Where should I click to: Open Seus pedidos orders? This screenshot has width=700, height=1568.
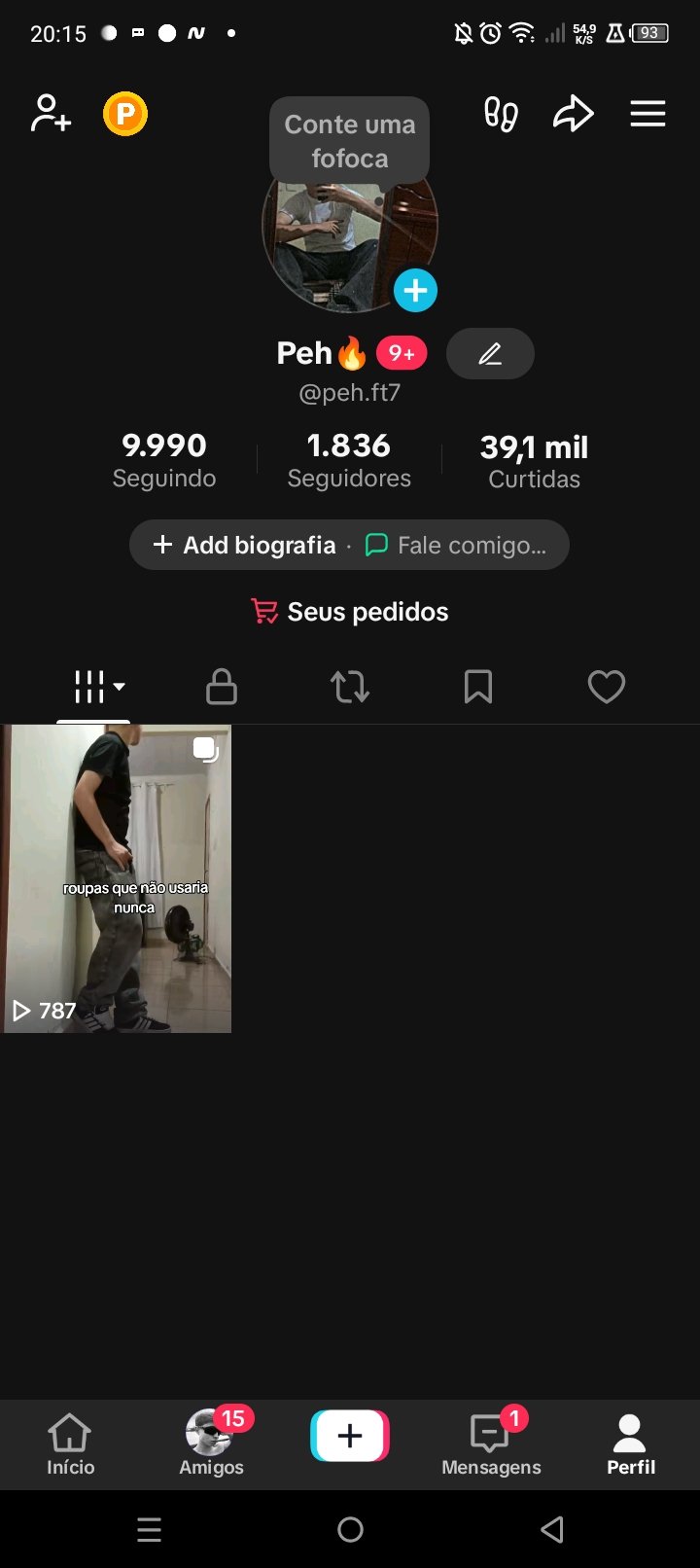pyautogui.click(x=350, y=612)
